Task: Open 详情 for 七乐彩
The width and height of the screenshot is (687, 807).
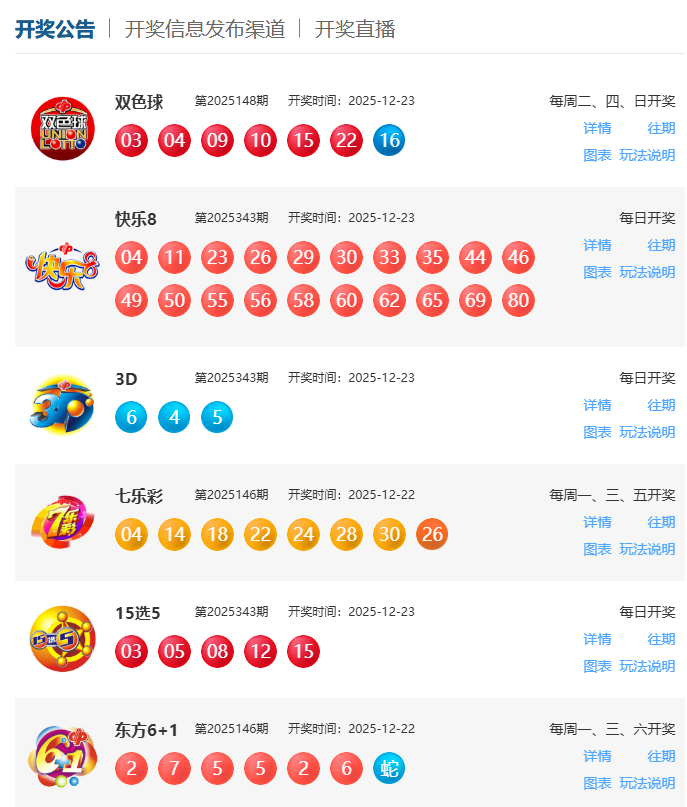Action: 597,522
